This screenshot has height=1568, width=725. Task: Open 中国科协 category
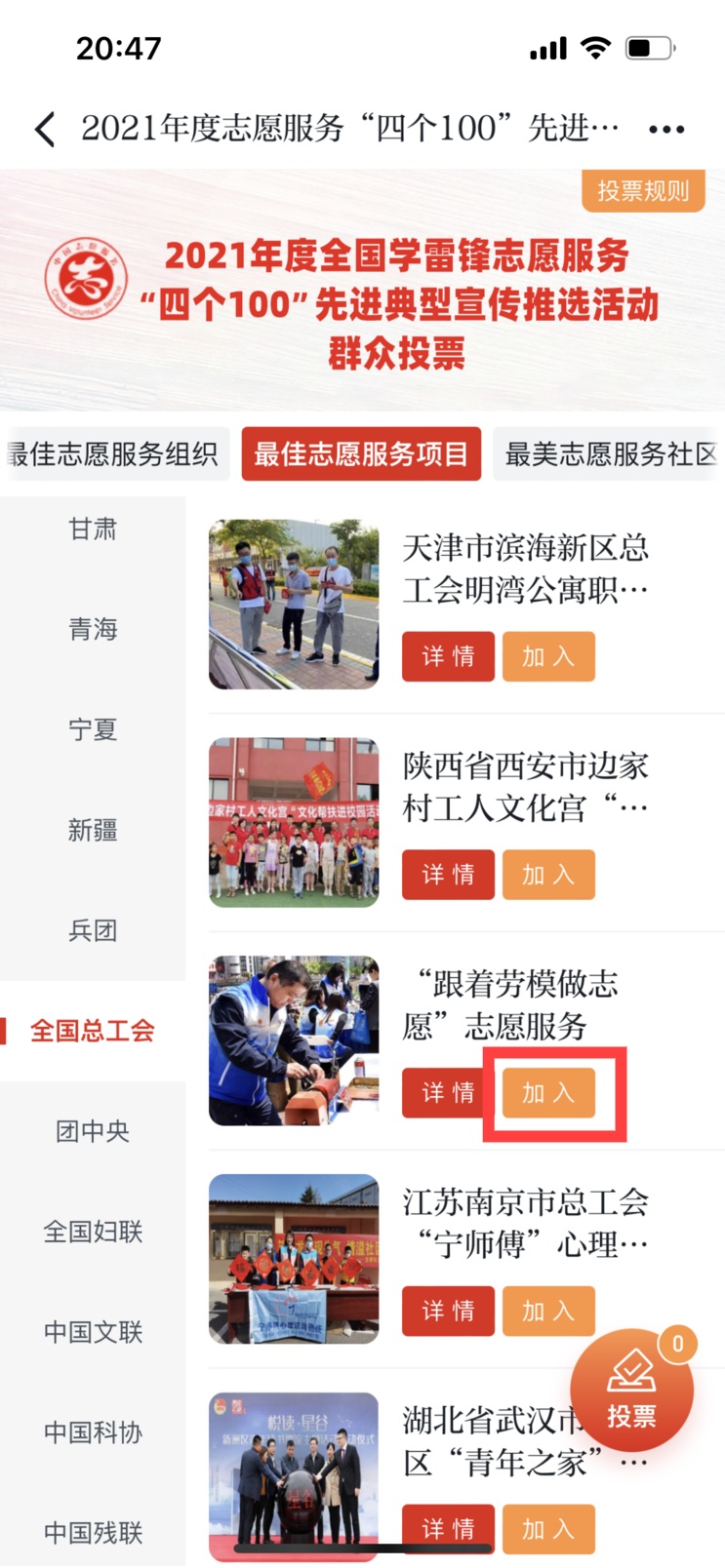point(93,1432)
